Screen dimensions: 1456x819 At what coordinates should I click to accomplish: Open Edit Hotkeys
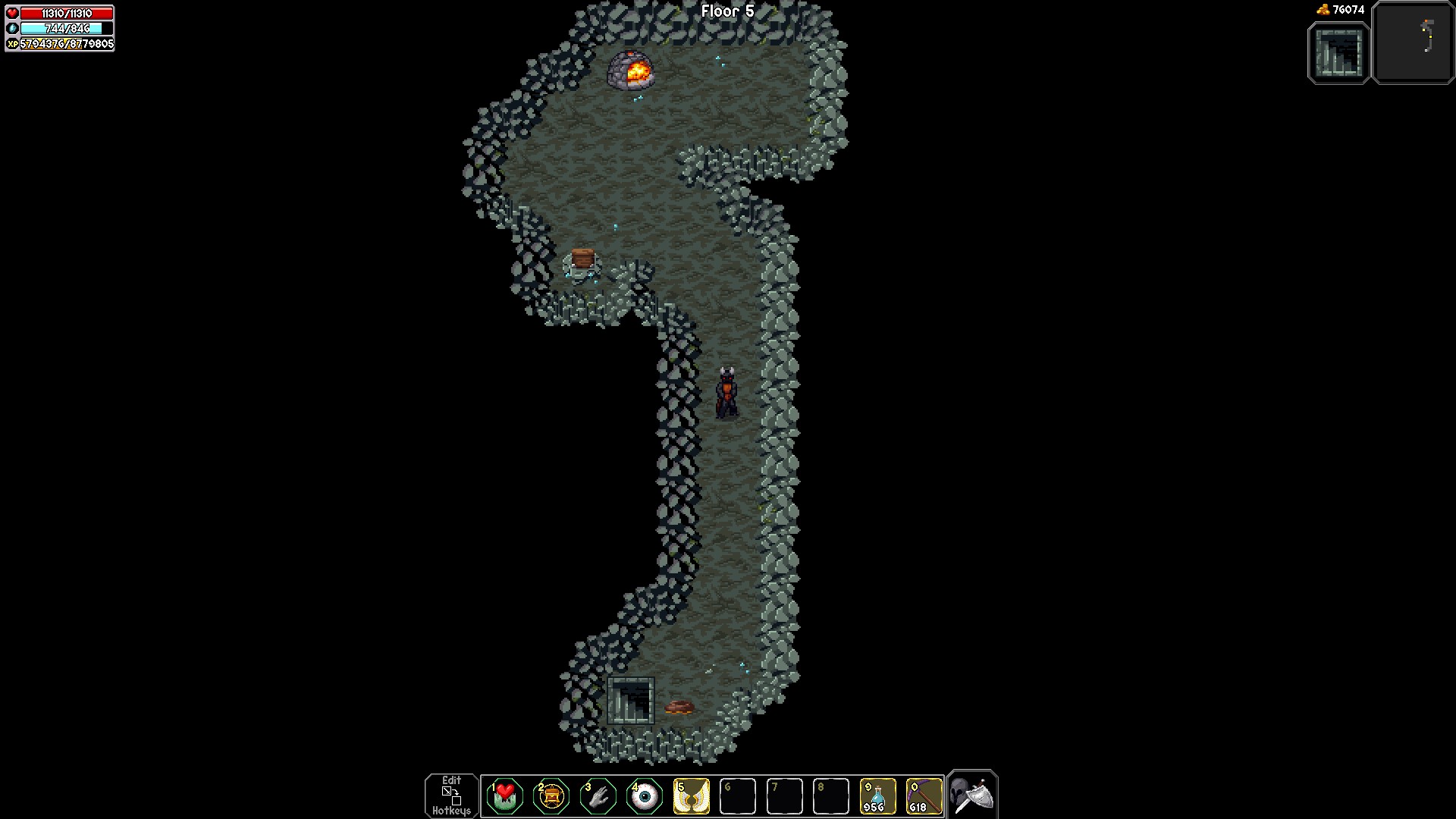point(451,795)
